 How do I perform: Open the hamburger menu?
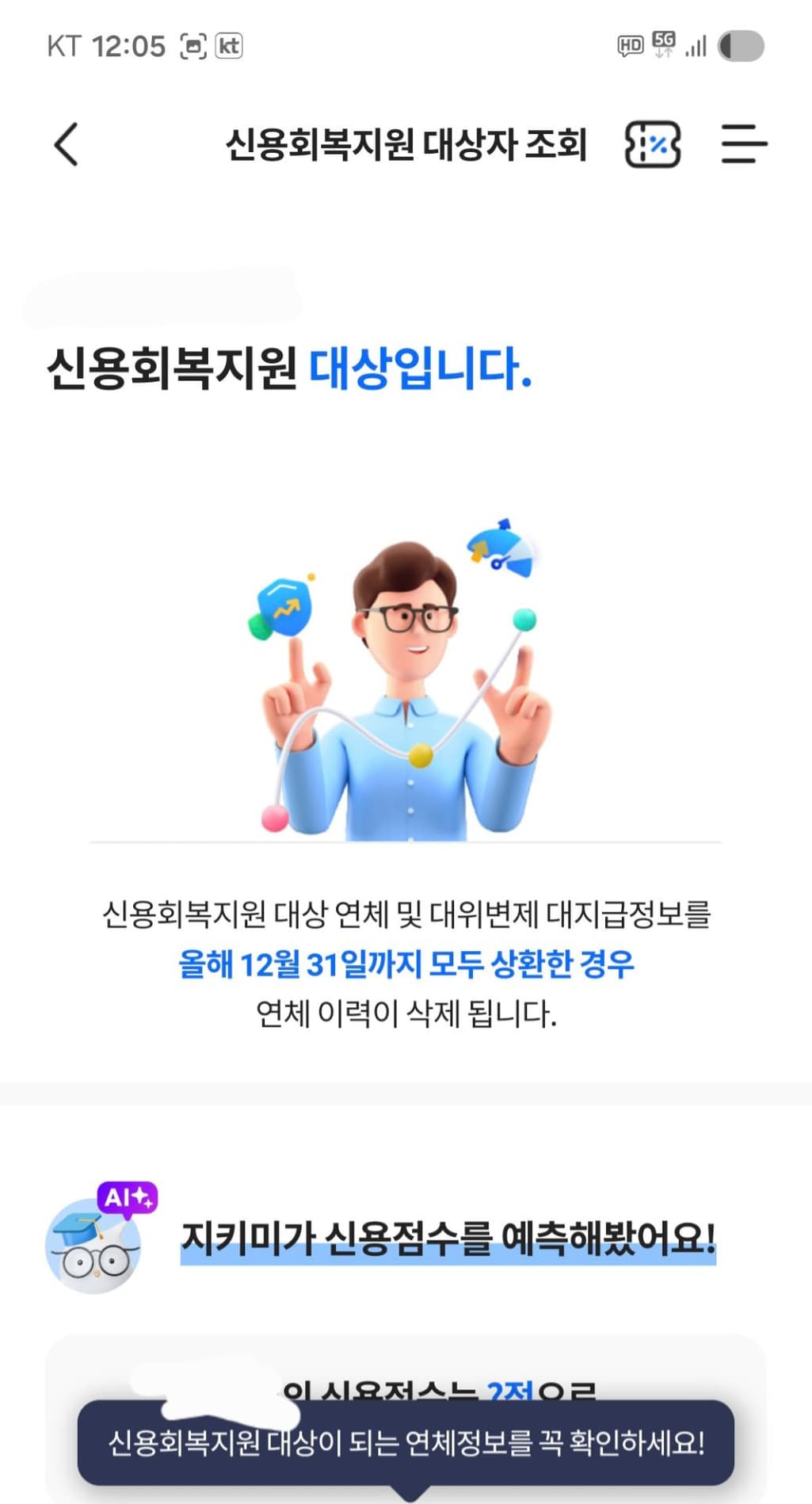[x=743, y=144]
